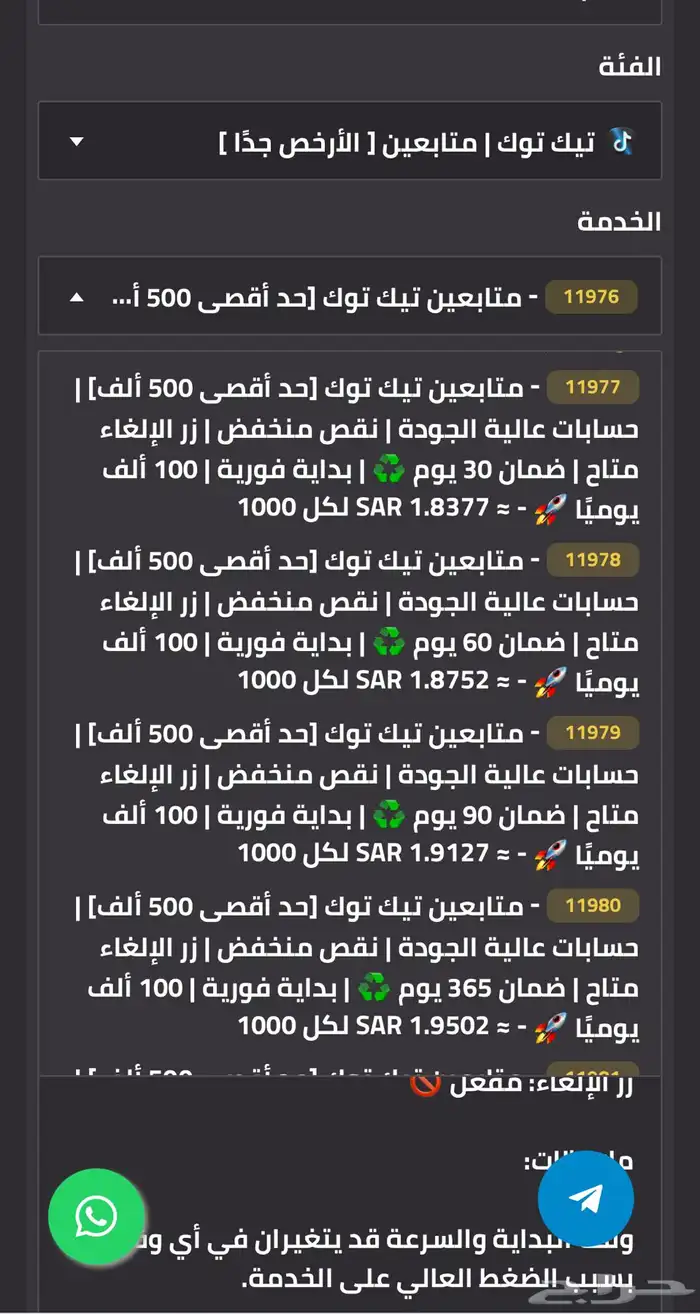Viewport: 700px width, 1314px height.
Task: Select service 11977 with 30 day guarantee
Action: (356, 449)
